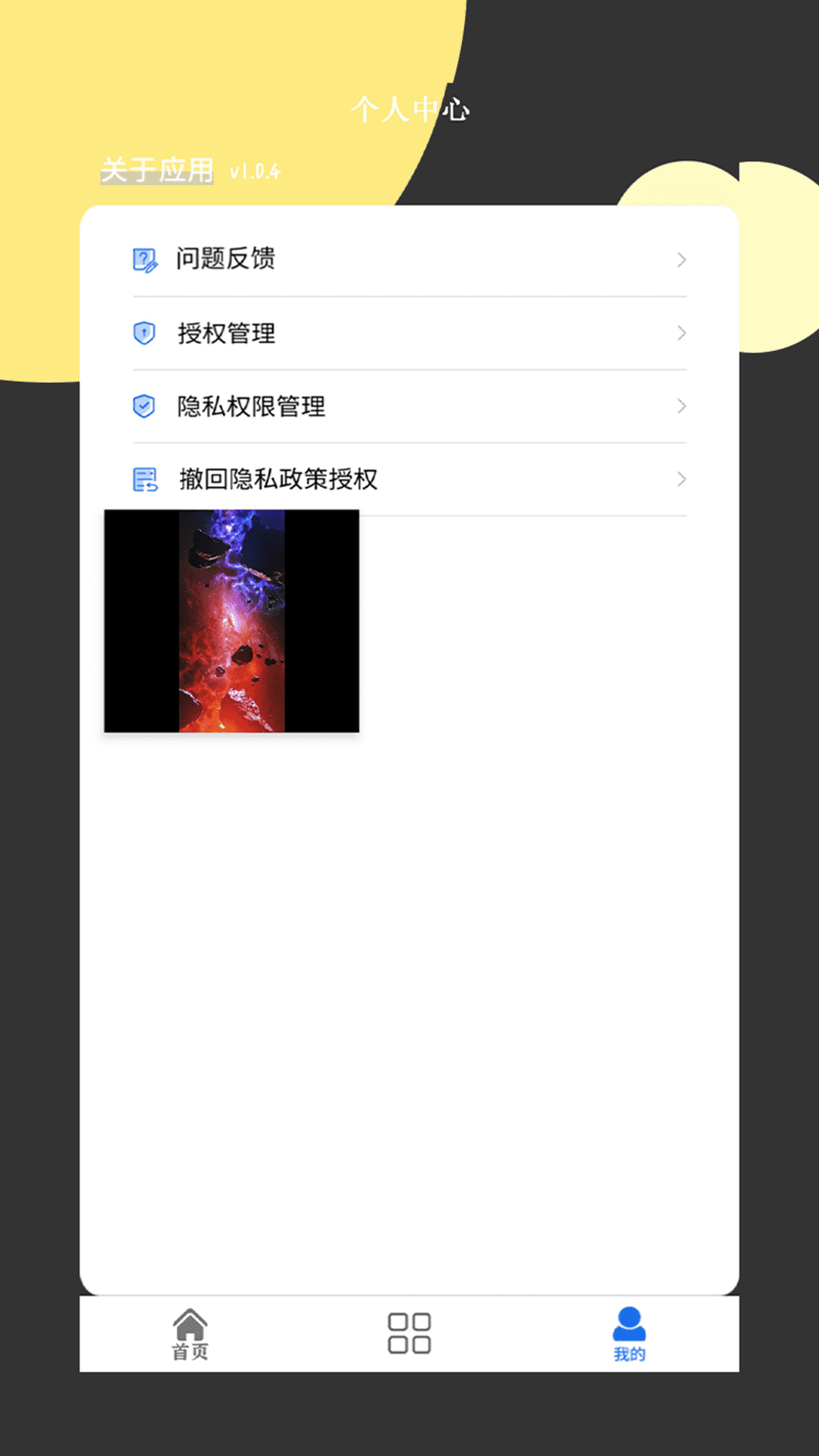Open 授权管理 authorization settings
This screenshot has height=1456, width=819.
click(409, 333)
